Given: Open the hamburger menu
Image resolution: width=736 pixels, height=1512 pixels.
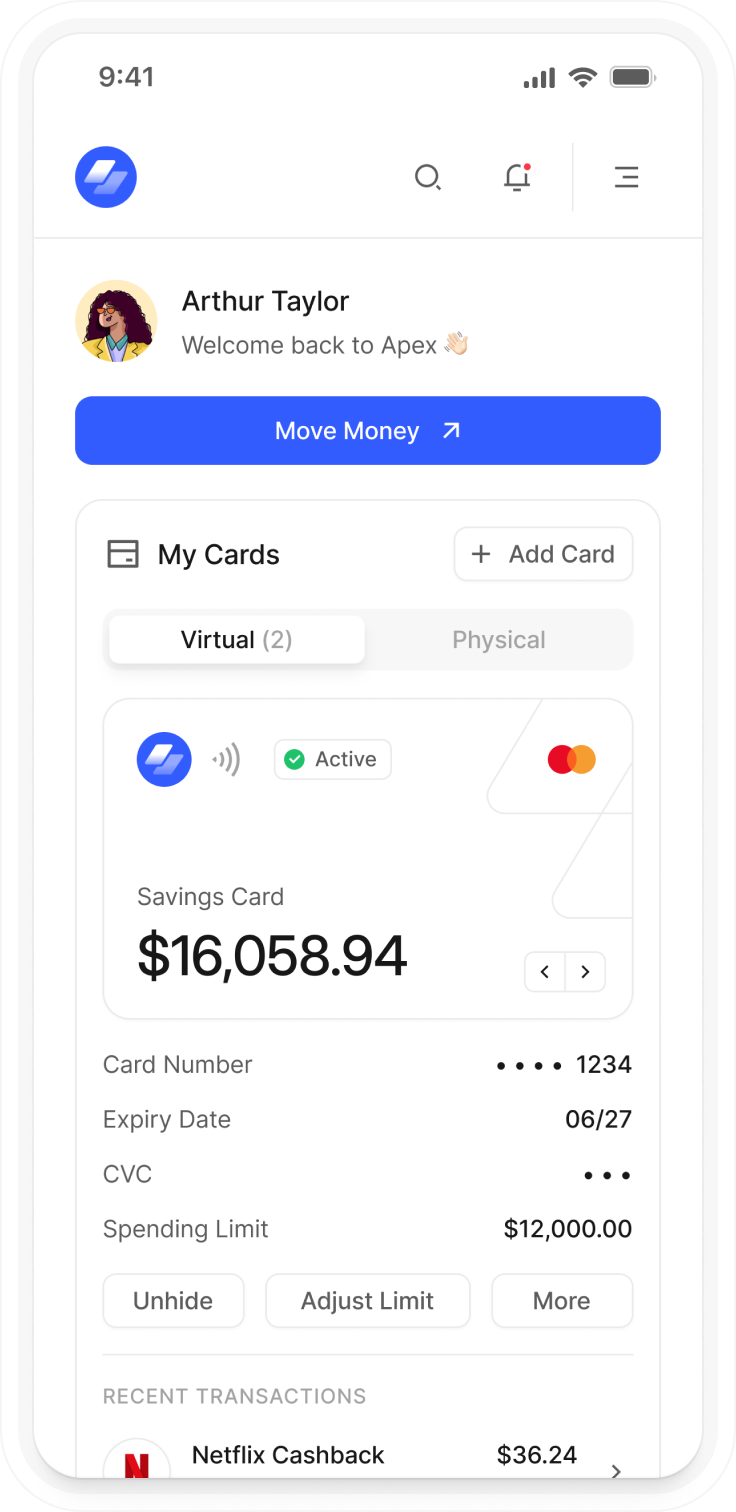Looking at the screenshot, I should (626, 178).
